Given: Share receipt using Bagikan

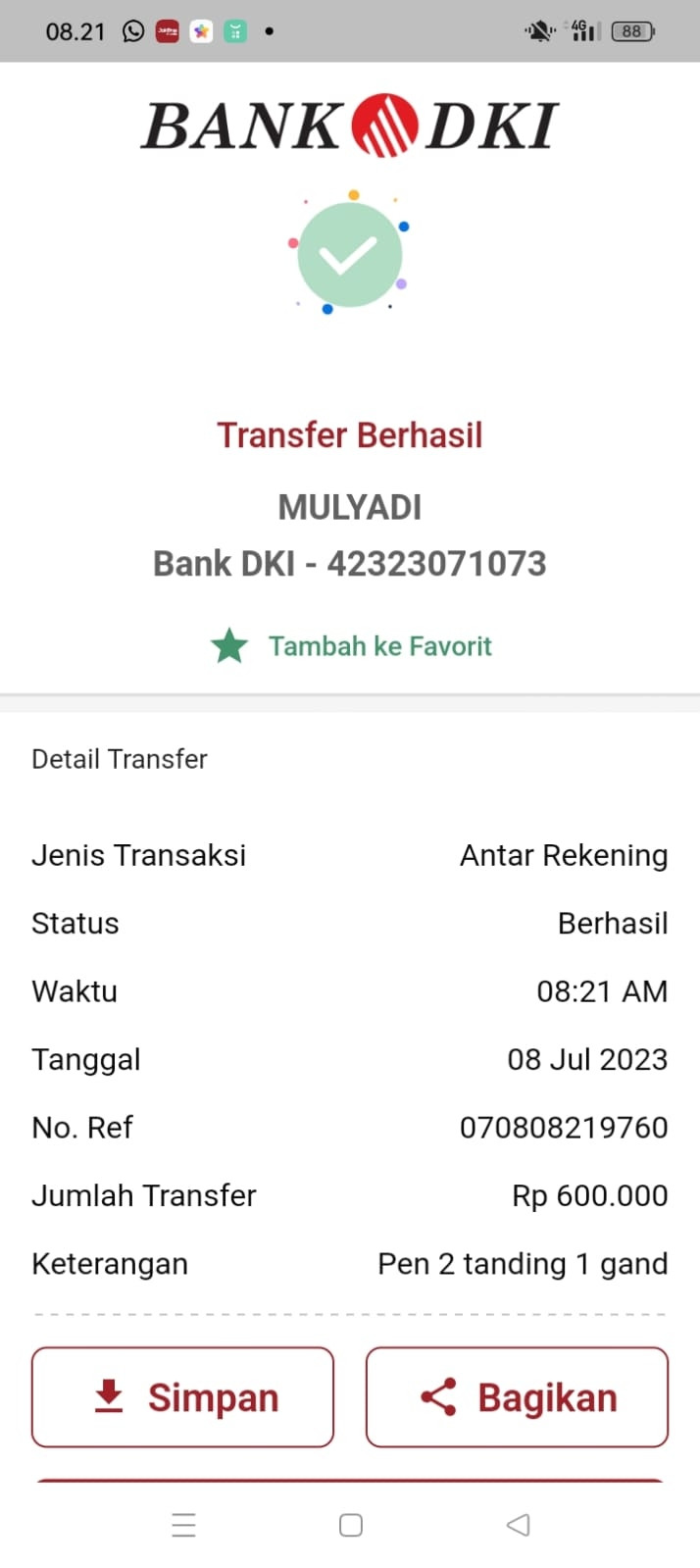Looking at the screenshot, I should [x=517, y=1396].
